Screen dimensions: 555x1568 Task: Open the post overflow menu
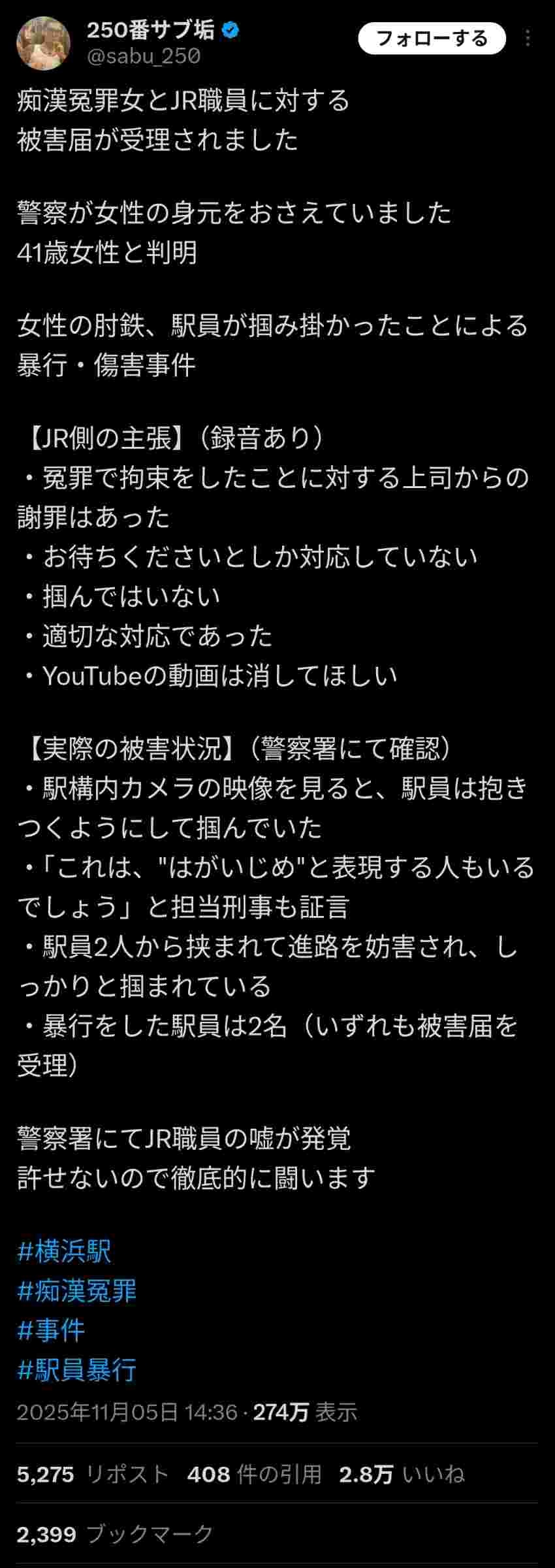528,39
